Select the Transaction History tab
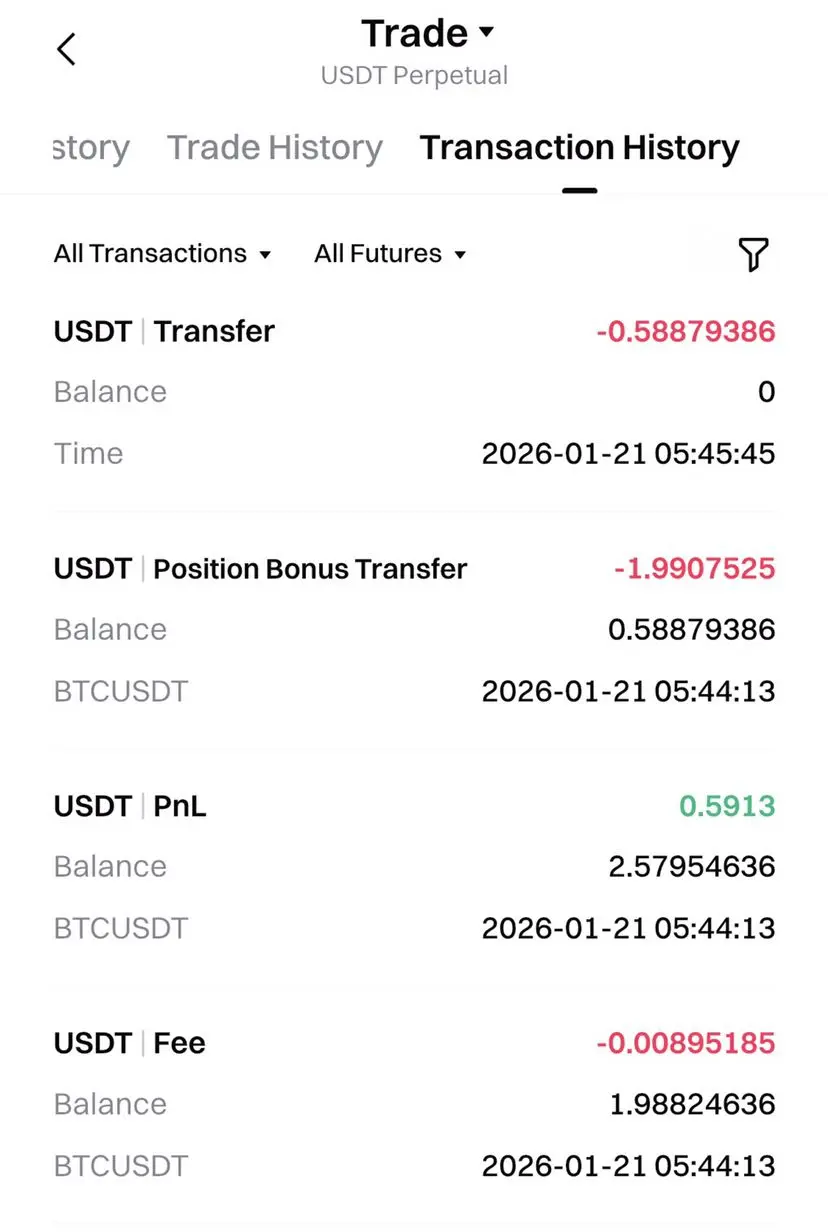This screenshot has width=828, height=1232. 579,148
